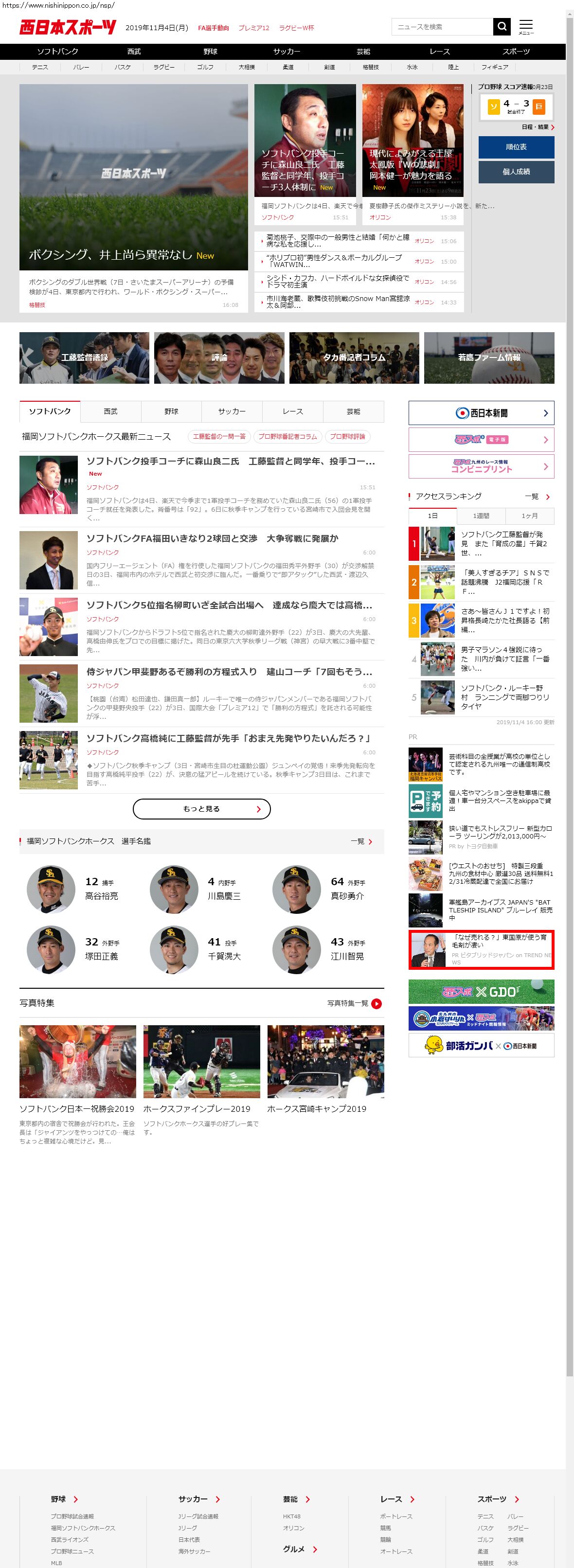The width and height of the screenshot is (574, 1568).
Task: Tap the もっと見る button
Action: (x=201, y=809)
